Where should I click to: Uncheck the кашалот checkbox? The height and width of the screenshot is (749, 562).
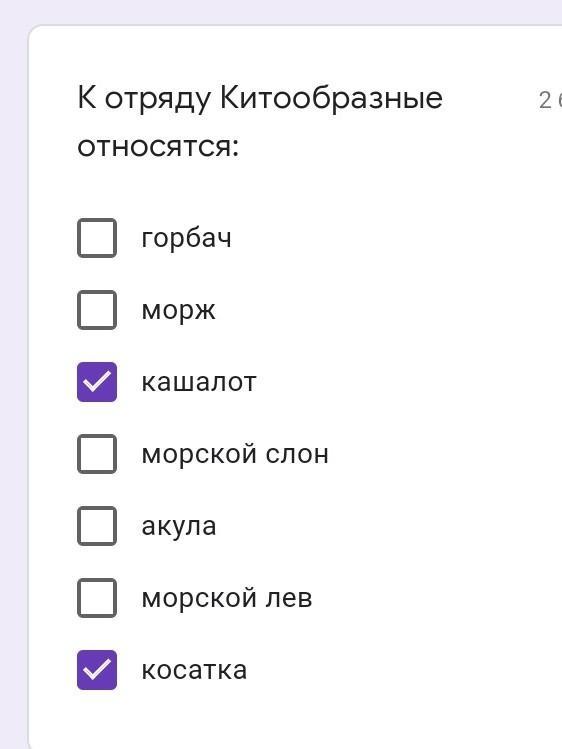point(97,382)
